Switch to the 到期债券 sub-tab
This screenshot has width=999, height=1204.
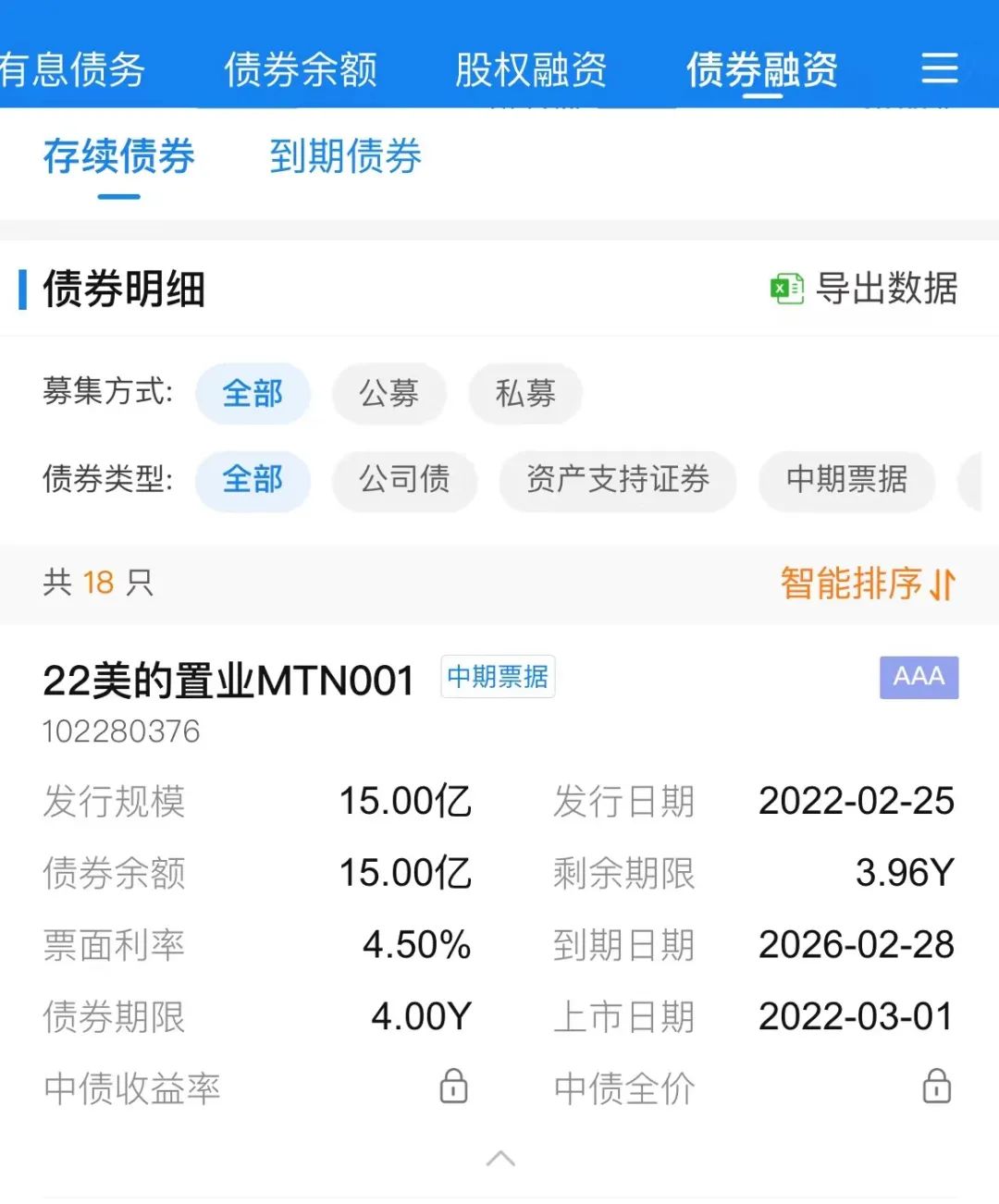(346, 156)
